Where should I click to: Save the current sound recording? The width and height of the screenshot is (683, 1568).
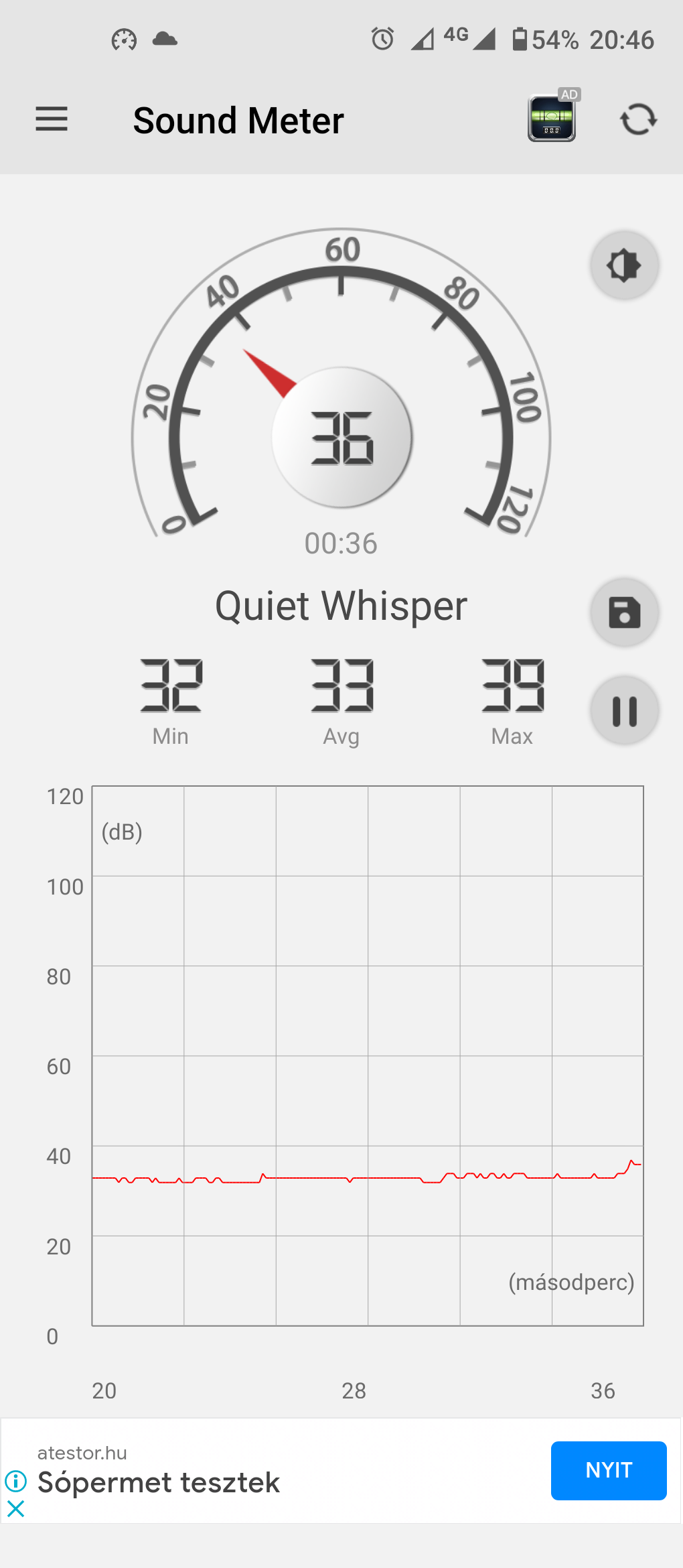point(624,612)
